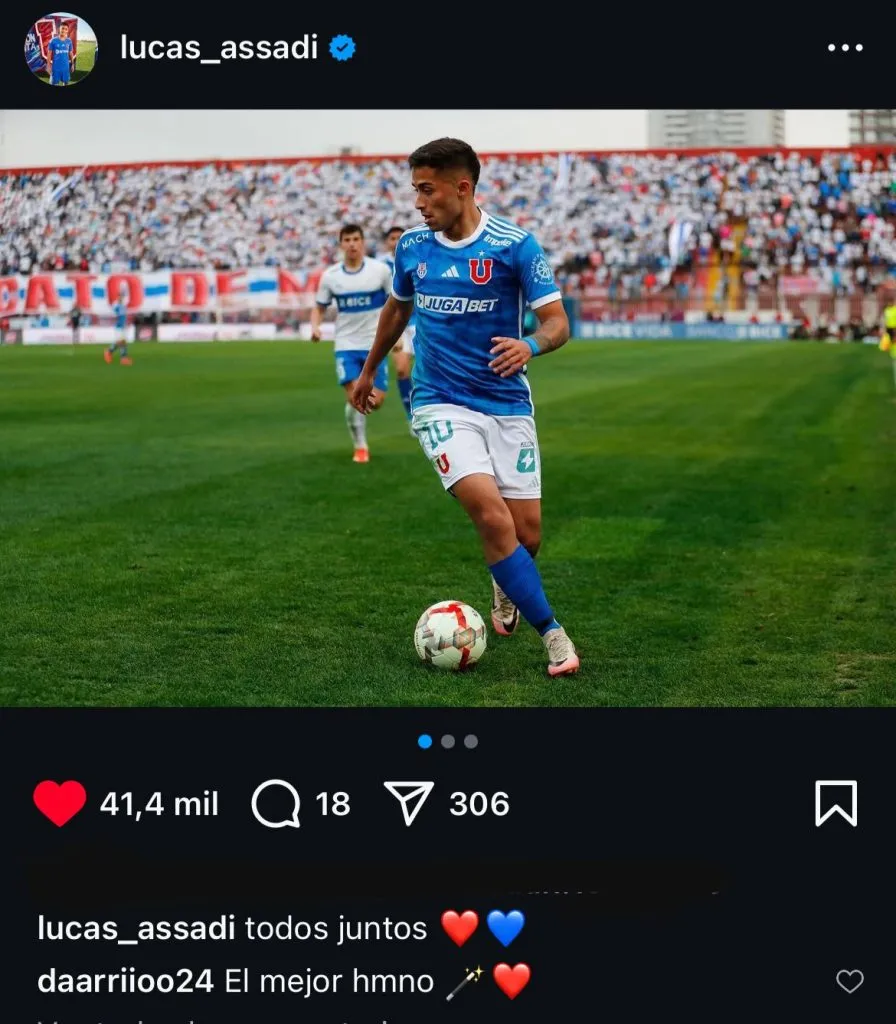Open daarriioo24's profile from the comment
896x1024 pixels.
(x=125, y=981)
